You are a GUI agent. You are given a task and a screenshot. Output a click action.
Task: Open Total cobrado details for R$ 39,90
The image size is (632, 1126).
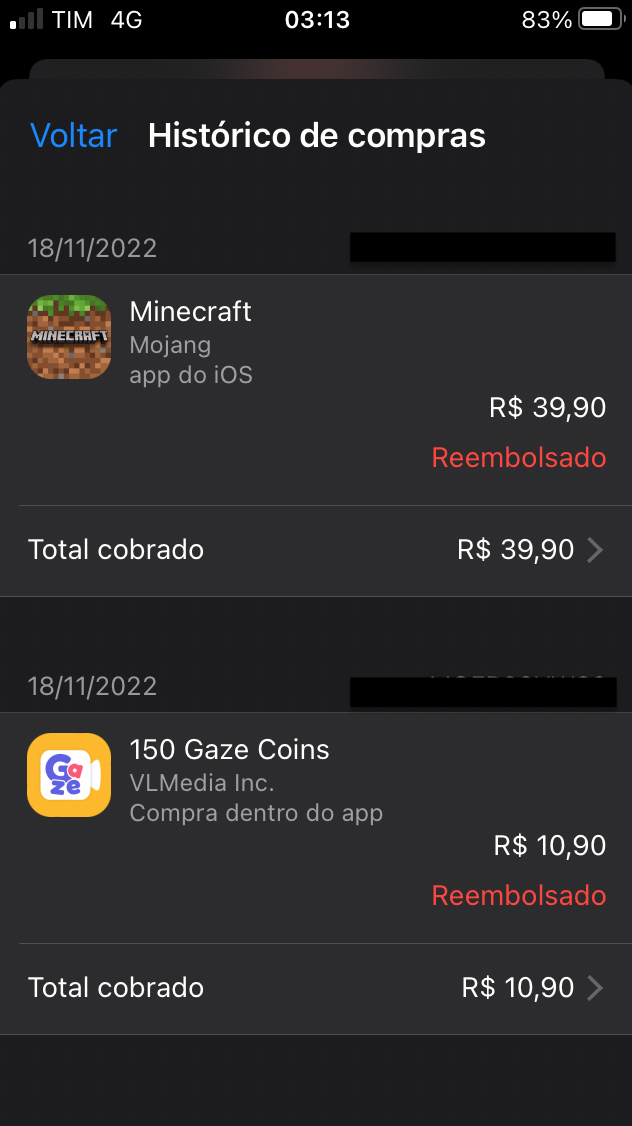[x=316, y=550]
